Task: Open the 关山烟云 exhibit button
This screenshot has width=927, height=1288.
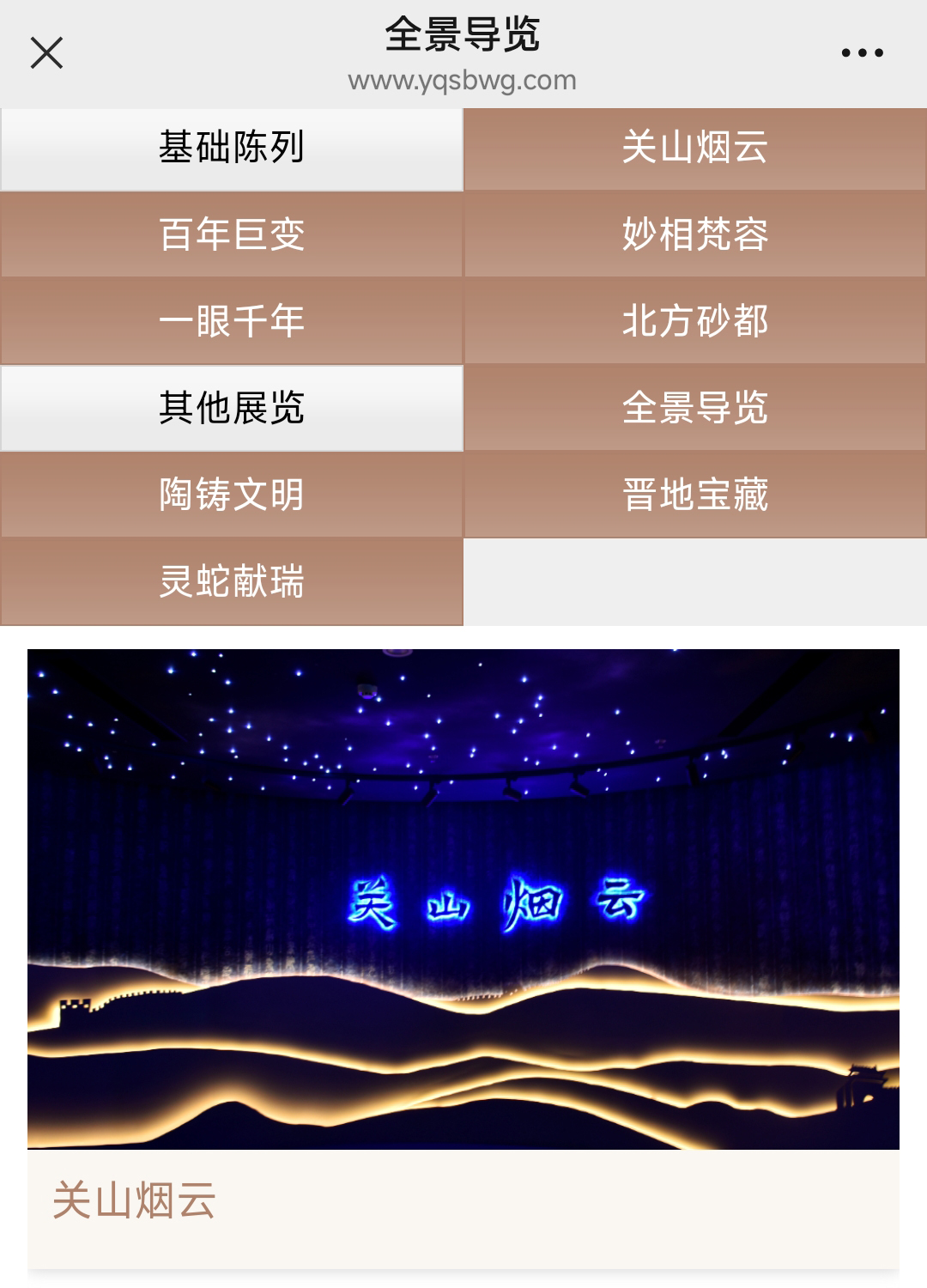Action: (x=695, y=149)
